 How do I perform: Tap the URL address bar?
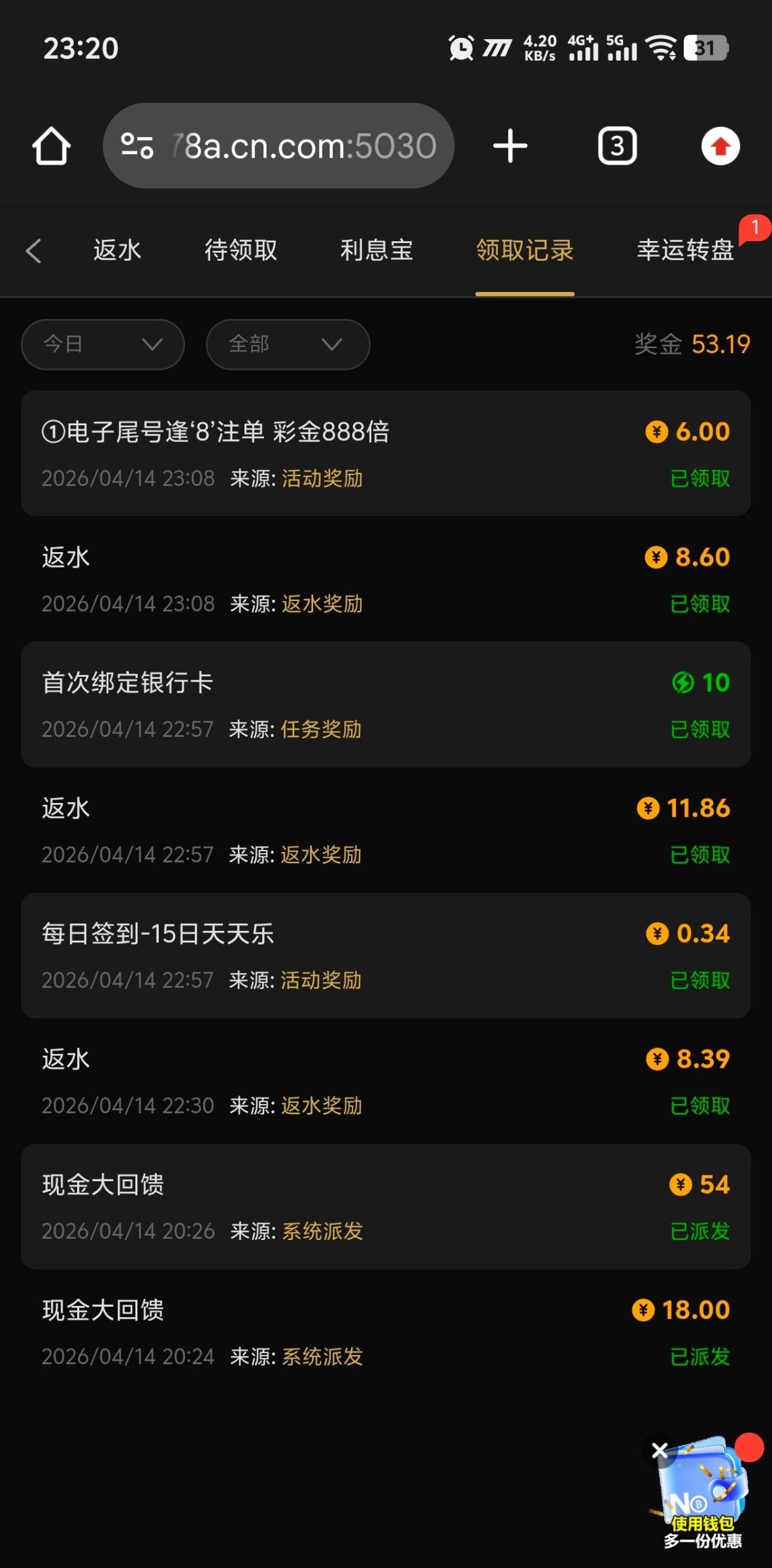pos(278,146)
